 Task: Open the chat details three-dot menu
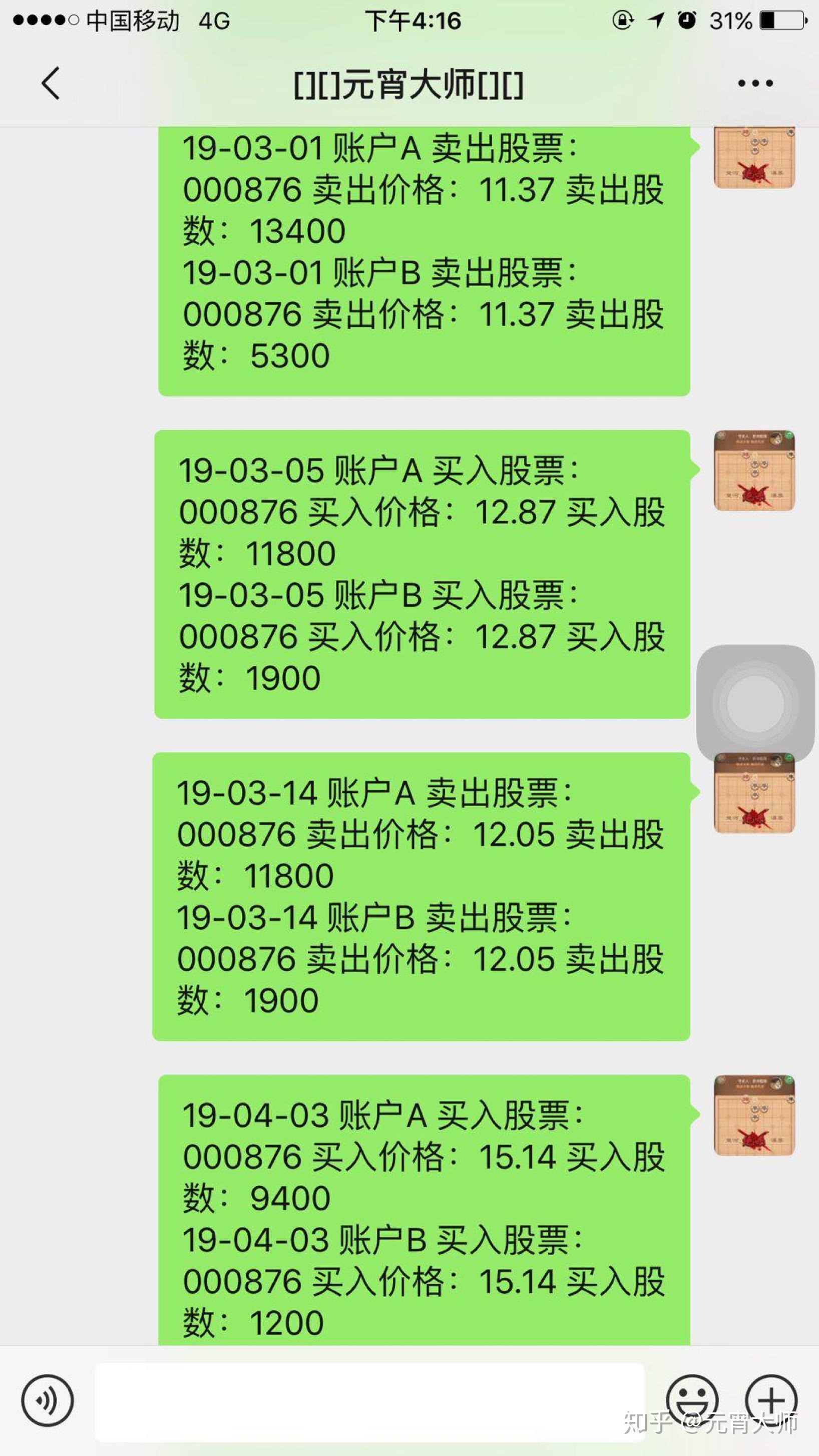755,84
